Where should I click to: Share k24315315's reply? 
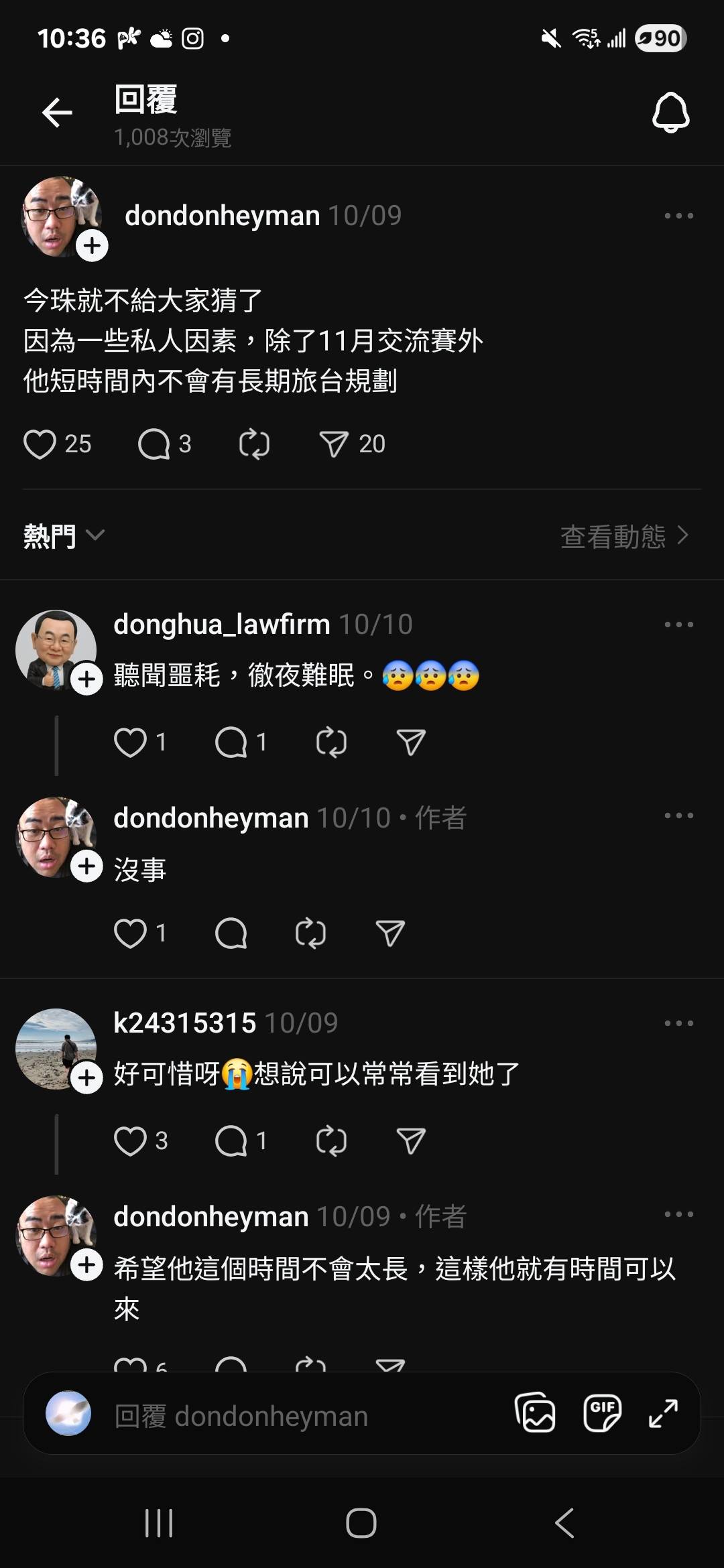411,1141
